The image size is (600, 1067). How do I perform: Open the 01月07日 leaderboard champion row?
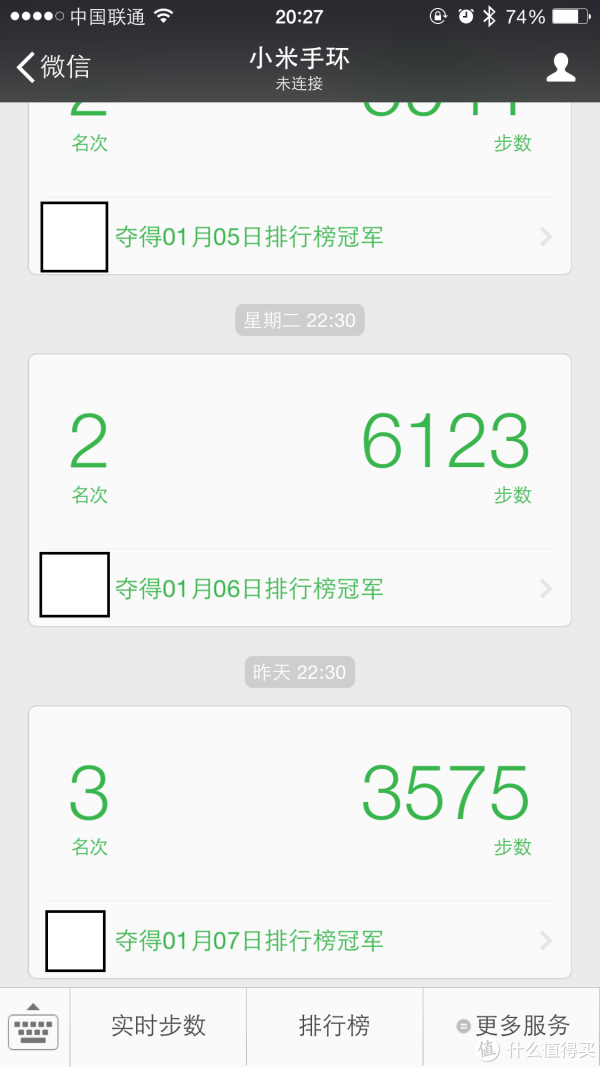(x=299, y=940)
